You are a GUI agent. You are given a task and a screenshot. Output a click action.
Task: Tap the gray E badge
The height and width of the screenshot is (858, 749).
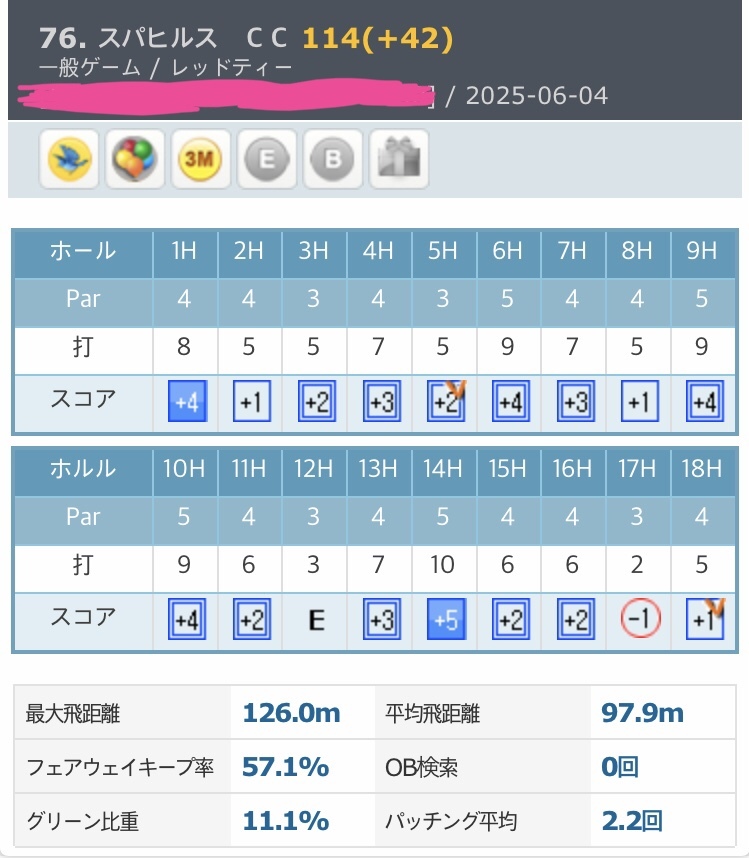[x=267, y=159]
